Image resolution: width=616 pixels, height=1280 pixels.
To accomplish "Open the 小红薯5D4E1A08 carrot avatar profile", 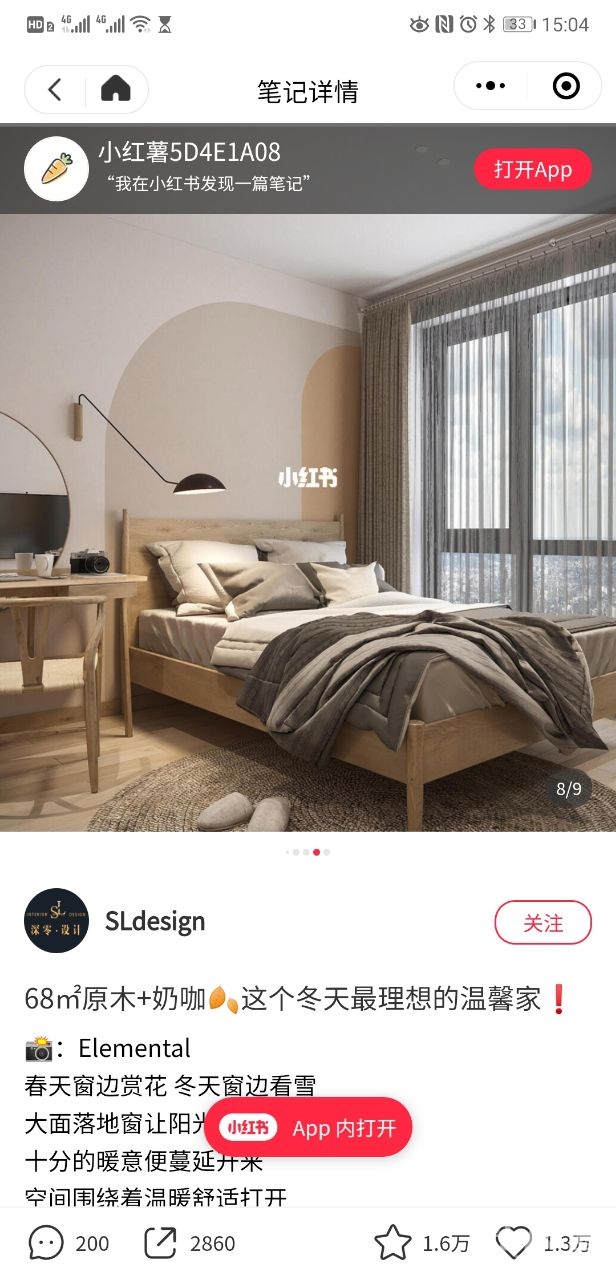I will pos(56,169).
